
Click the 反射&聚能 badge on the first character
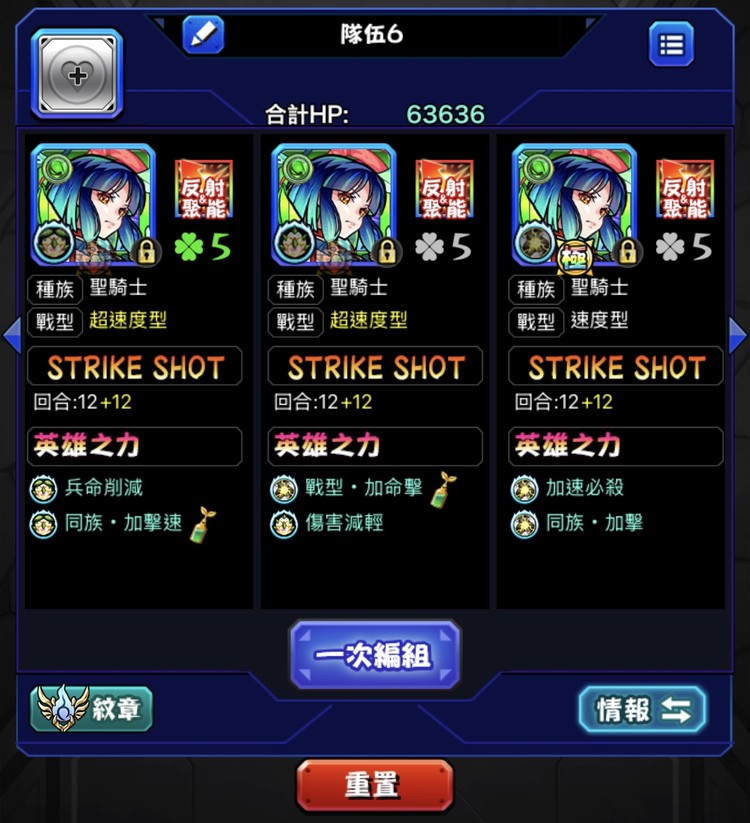coord(204,189)
